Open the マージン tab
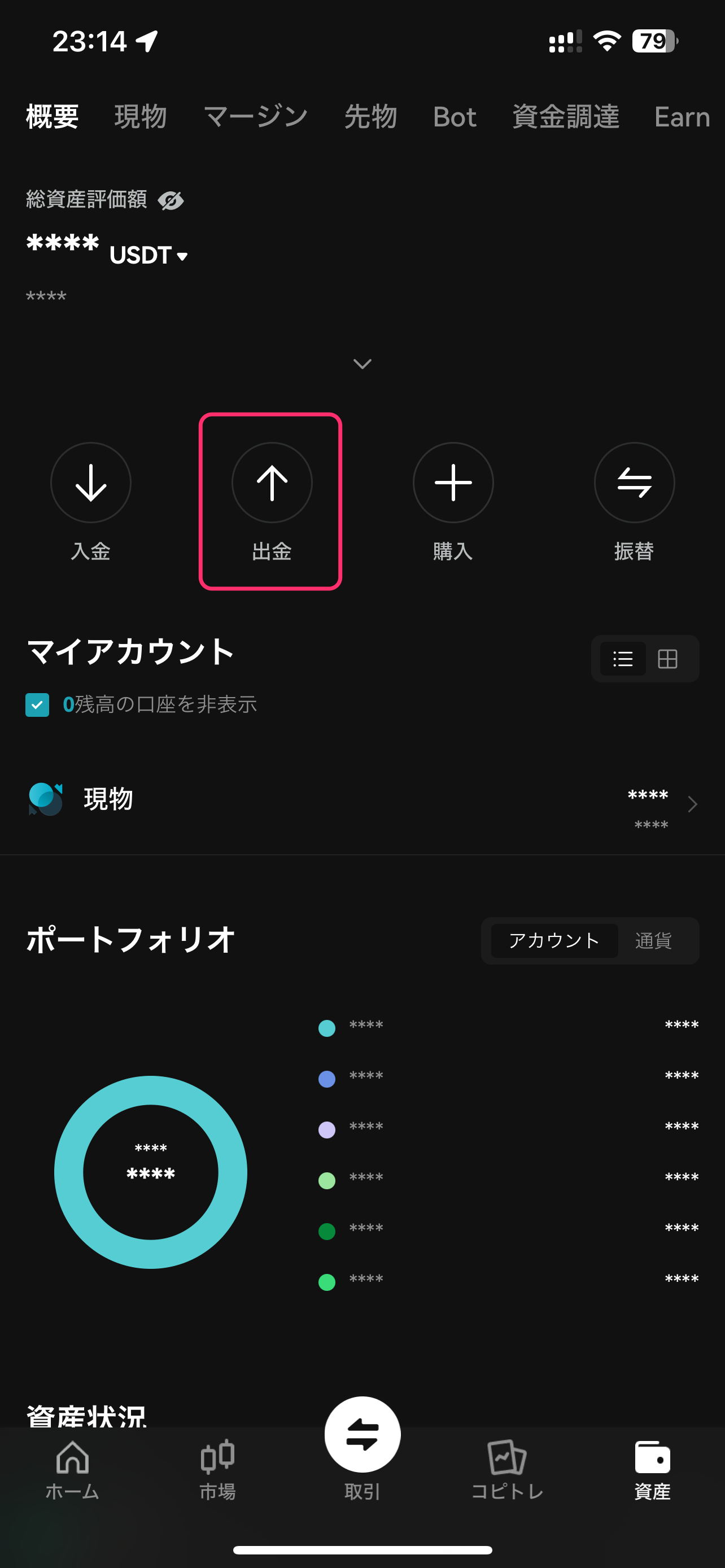Image resolution: width=725 pixels, height=1568 pixels. click(x=256, y=116)
